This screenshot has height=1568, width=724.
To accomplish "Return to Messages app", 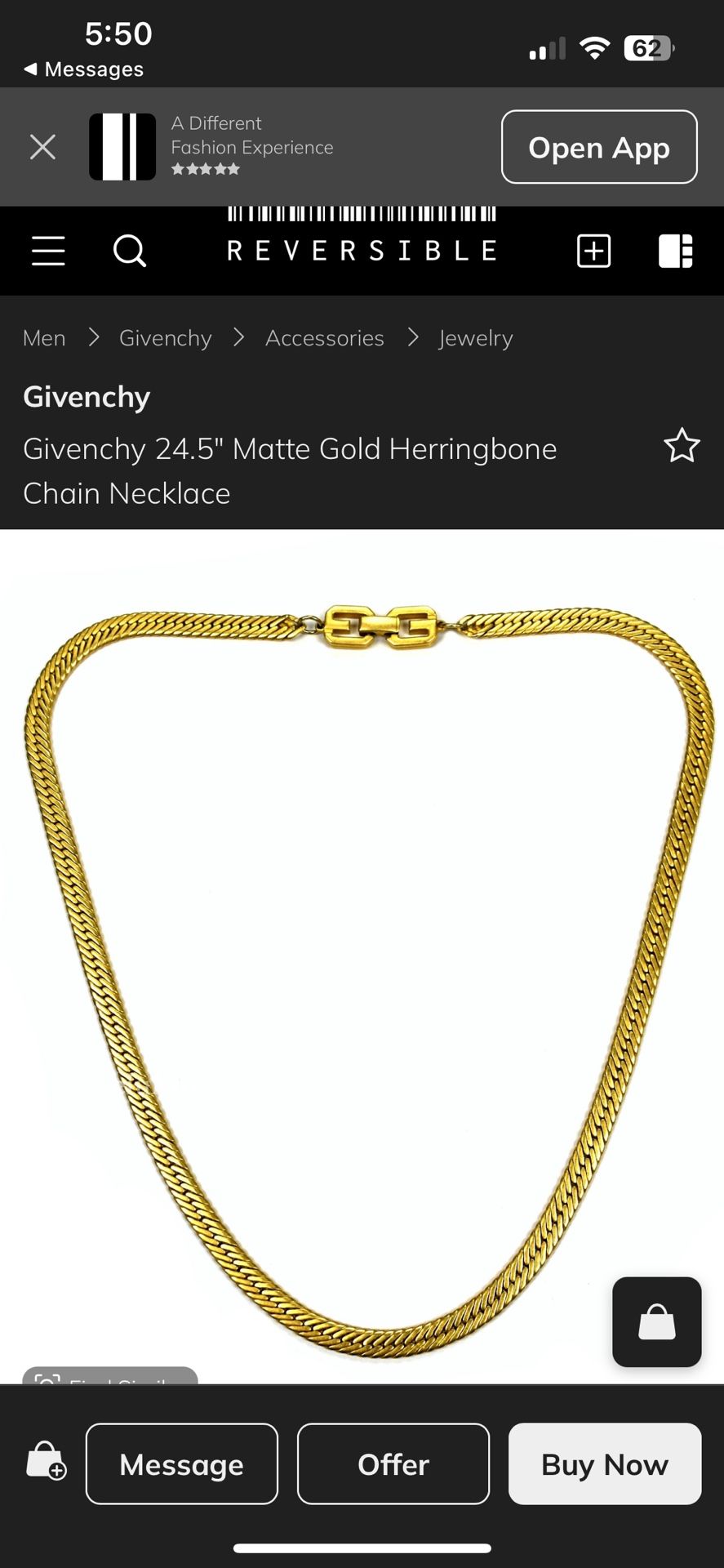I will tap(83, 69).
